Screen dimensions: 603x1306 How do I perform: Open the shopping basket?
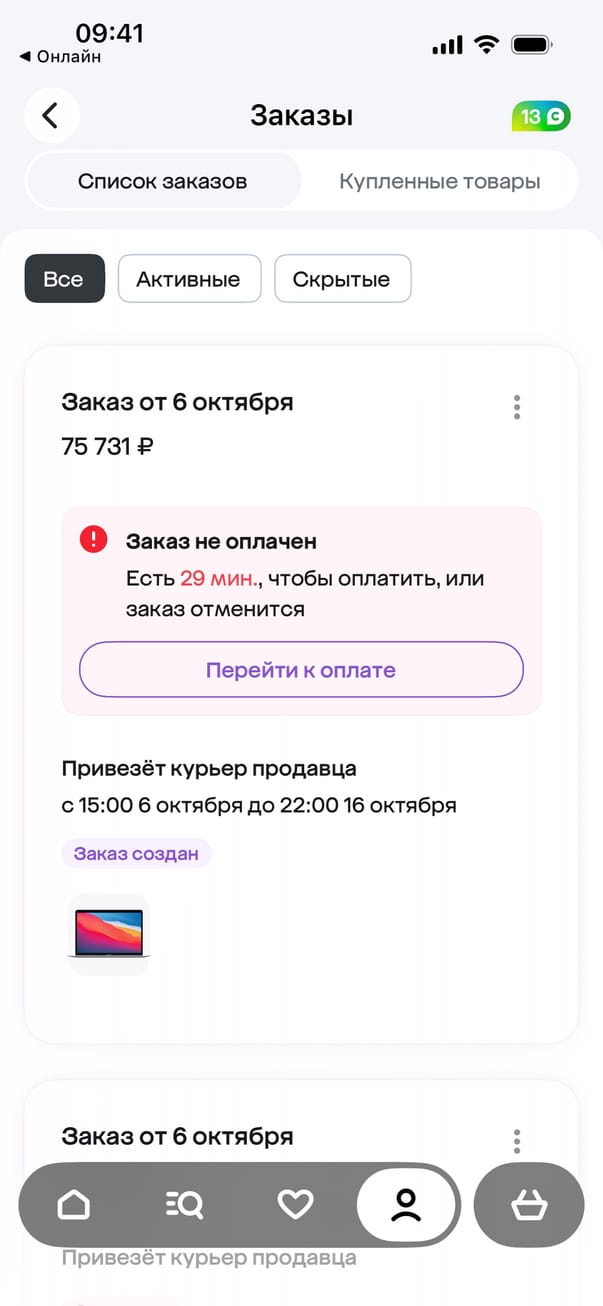528,1204
